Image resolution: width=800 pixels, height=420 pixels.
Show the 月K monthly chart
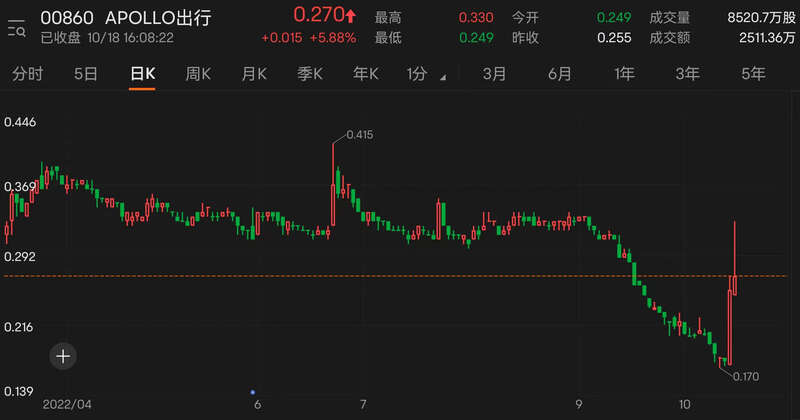point(254,74)
